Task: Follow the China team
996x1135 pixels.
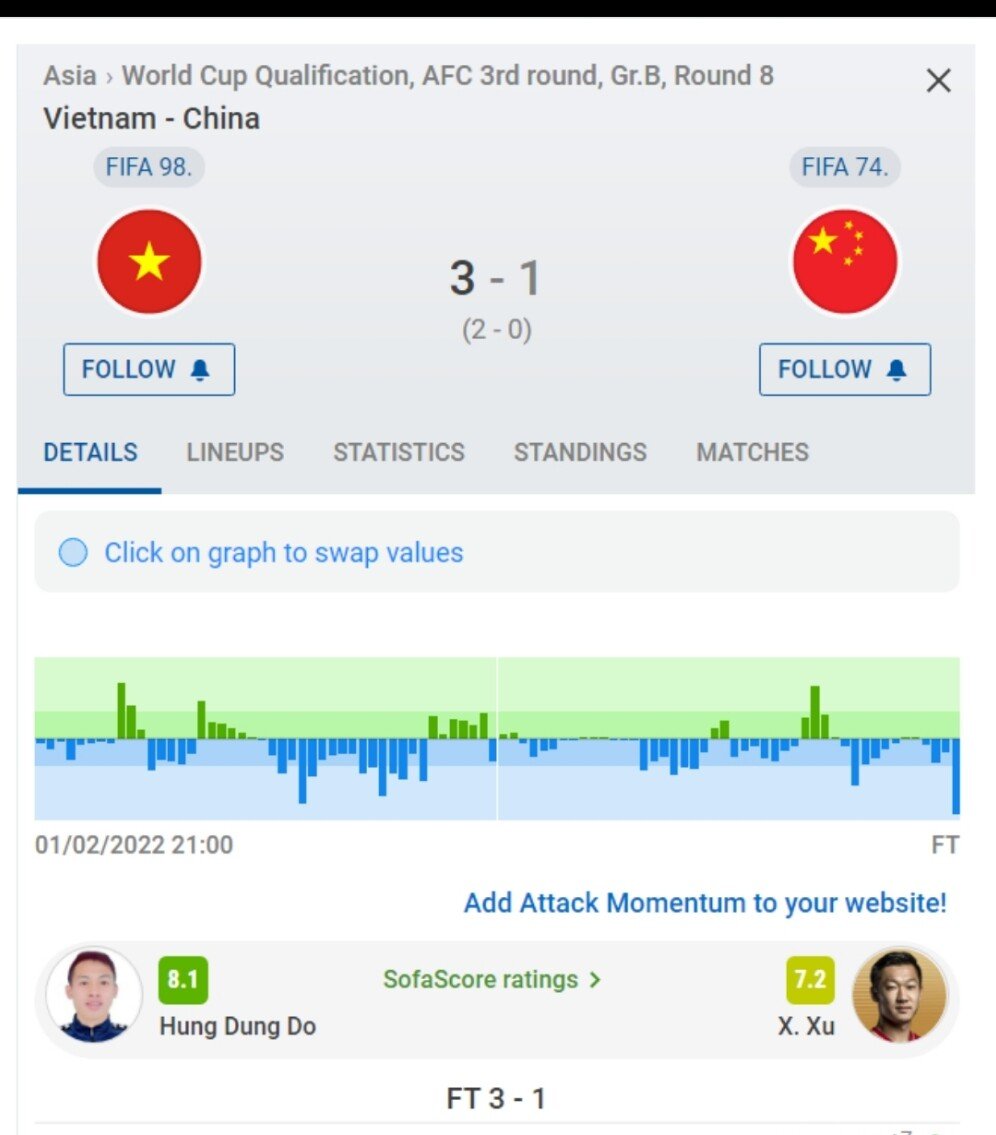Action: (x=844, y=370)
